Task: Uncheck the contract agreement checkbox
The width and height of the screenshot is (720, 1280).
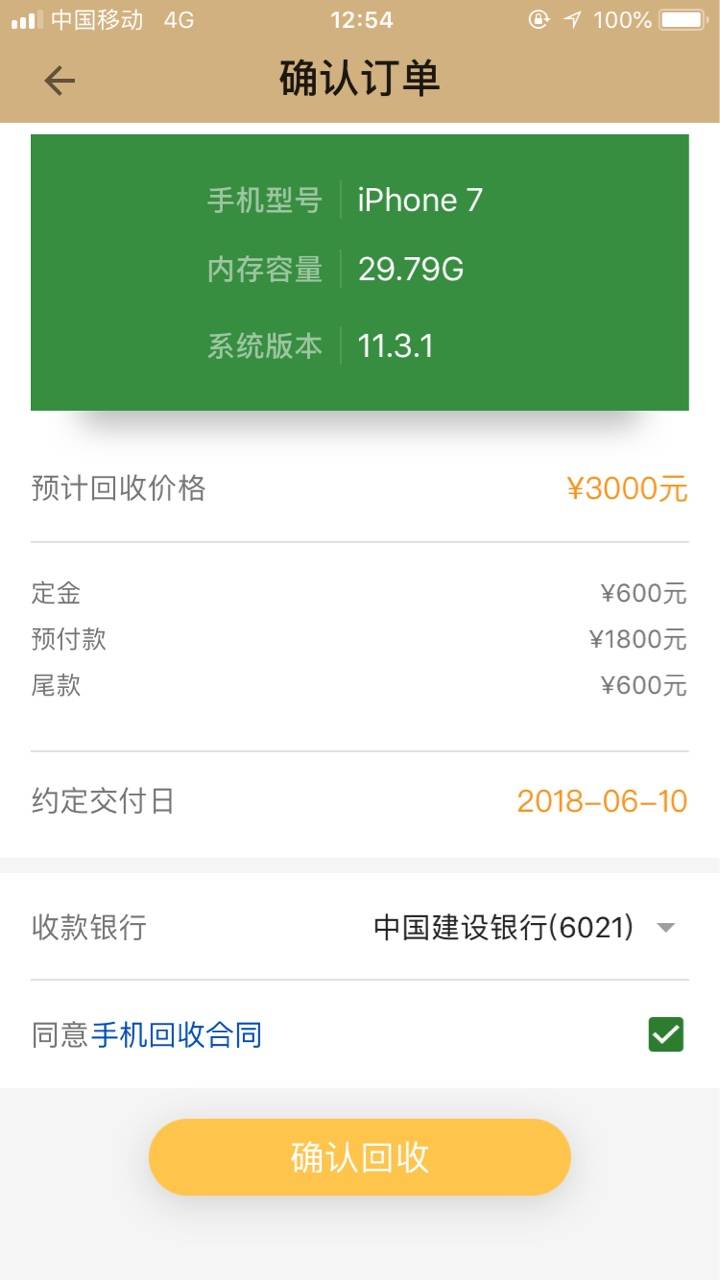Action: [x=666, y=1034]
